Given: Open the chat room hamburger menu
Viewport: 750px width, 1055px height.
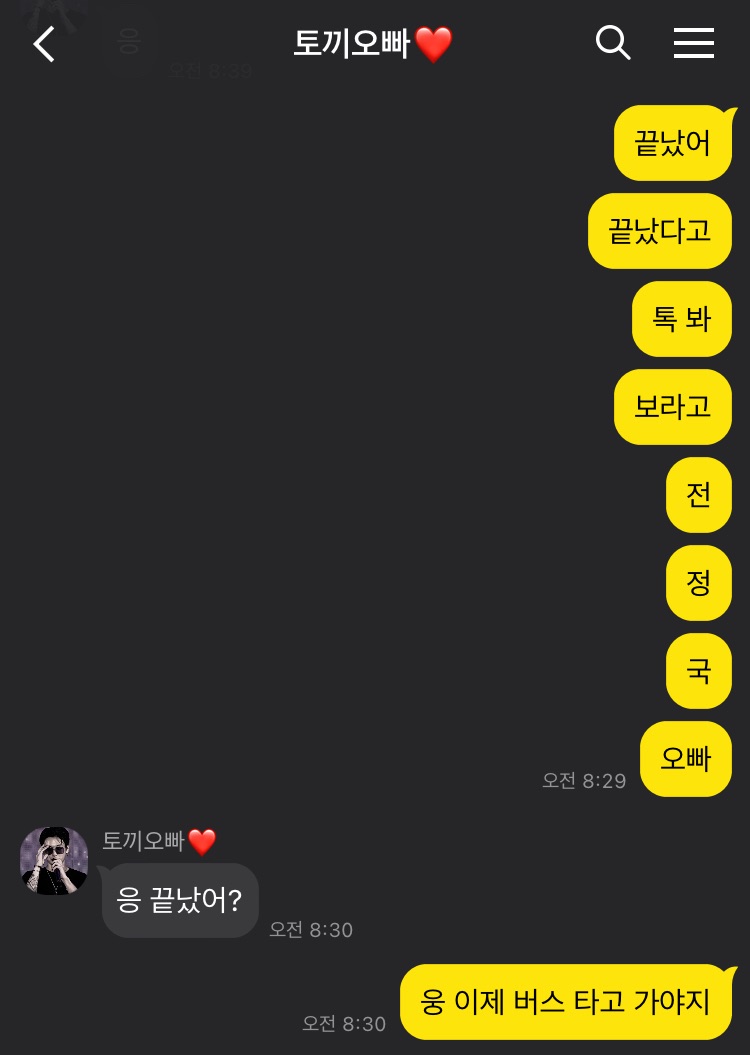Looking at the screenshot, I should click(693, 43).
